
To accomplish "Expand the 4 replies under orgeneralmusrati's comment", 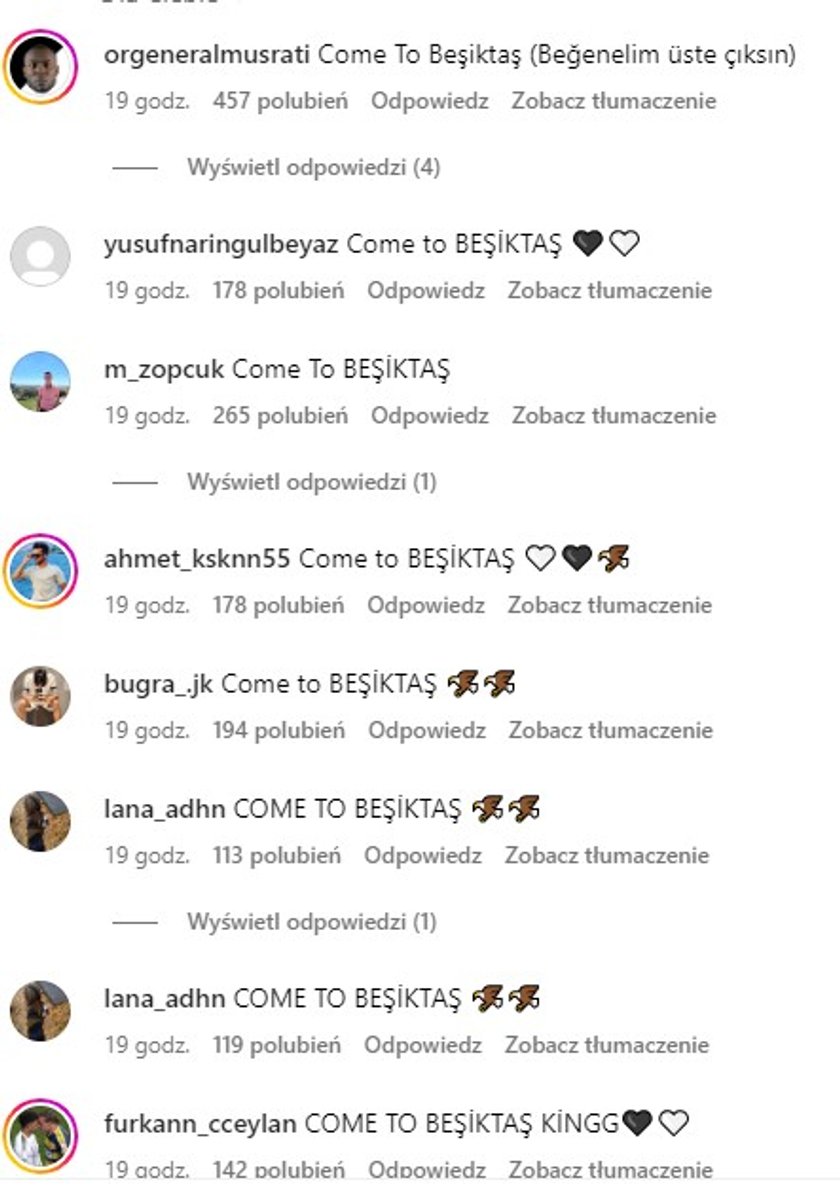I will (312, 167).
